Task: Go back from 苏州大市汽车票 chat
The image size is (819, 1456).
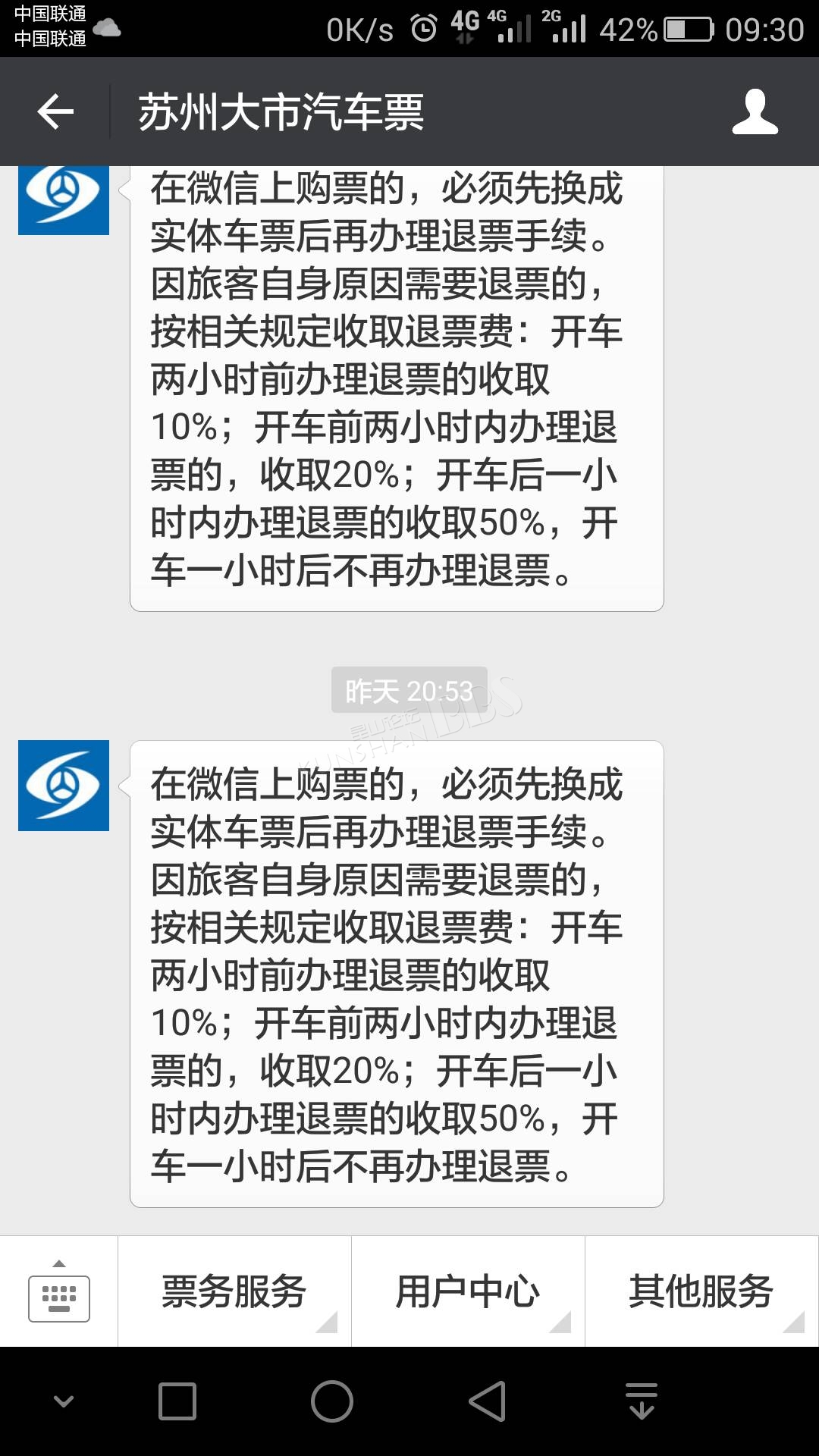Action: click(55, 112)
